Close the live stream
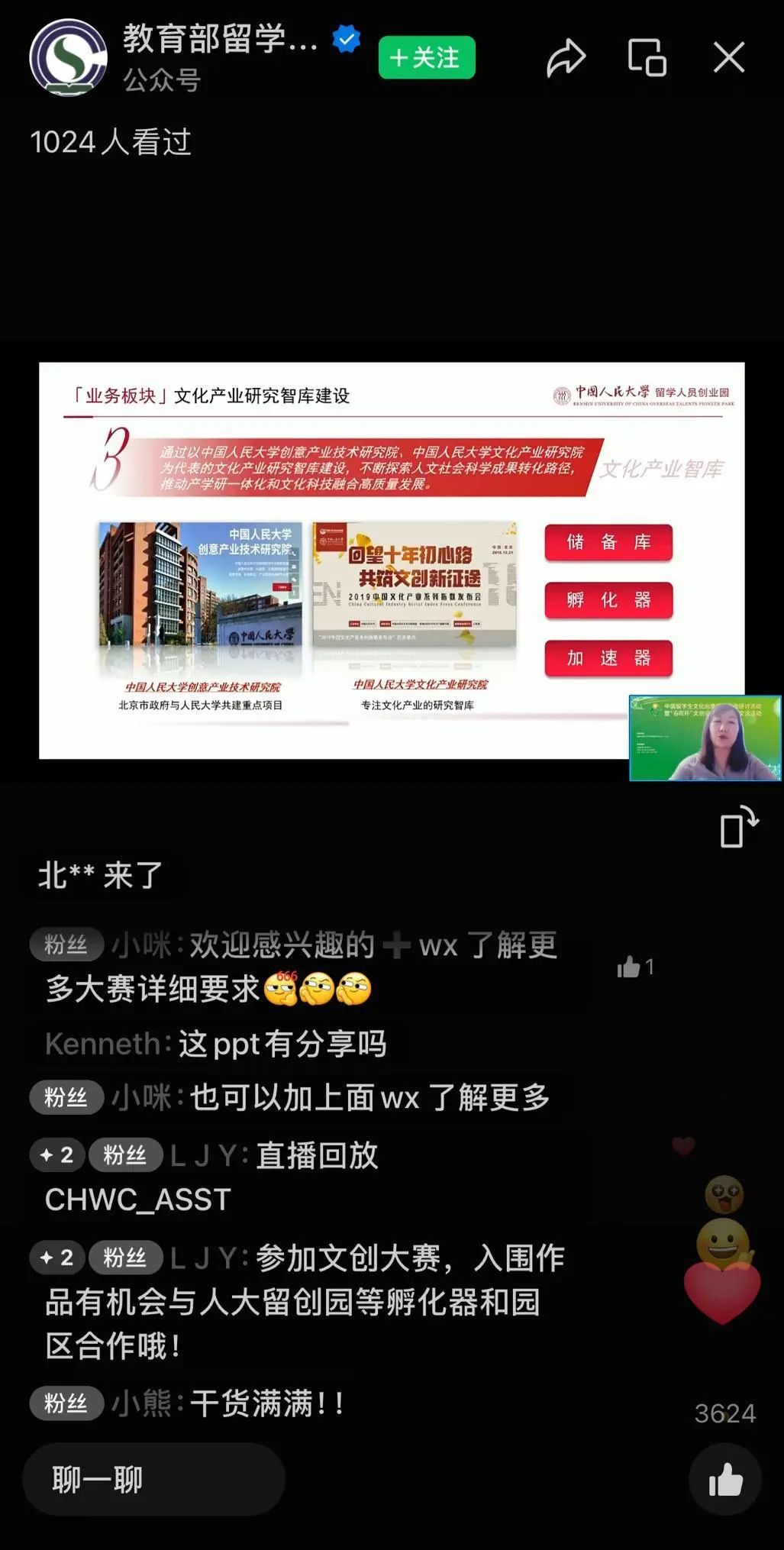 [728, 58]
